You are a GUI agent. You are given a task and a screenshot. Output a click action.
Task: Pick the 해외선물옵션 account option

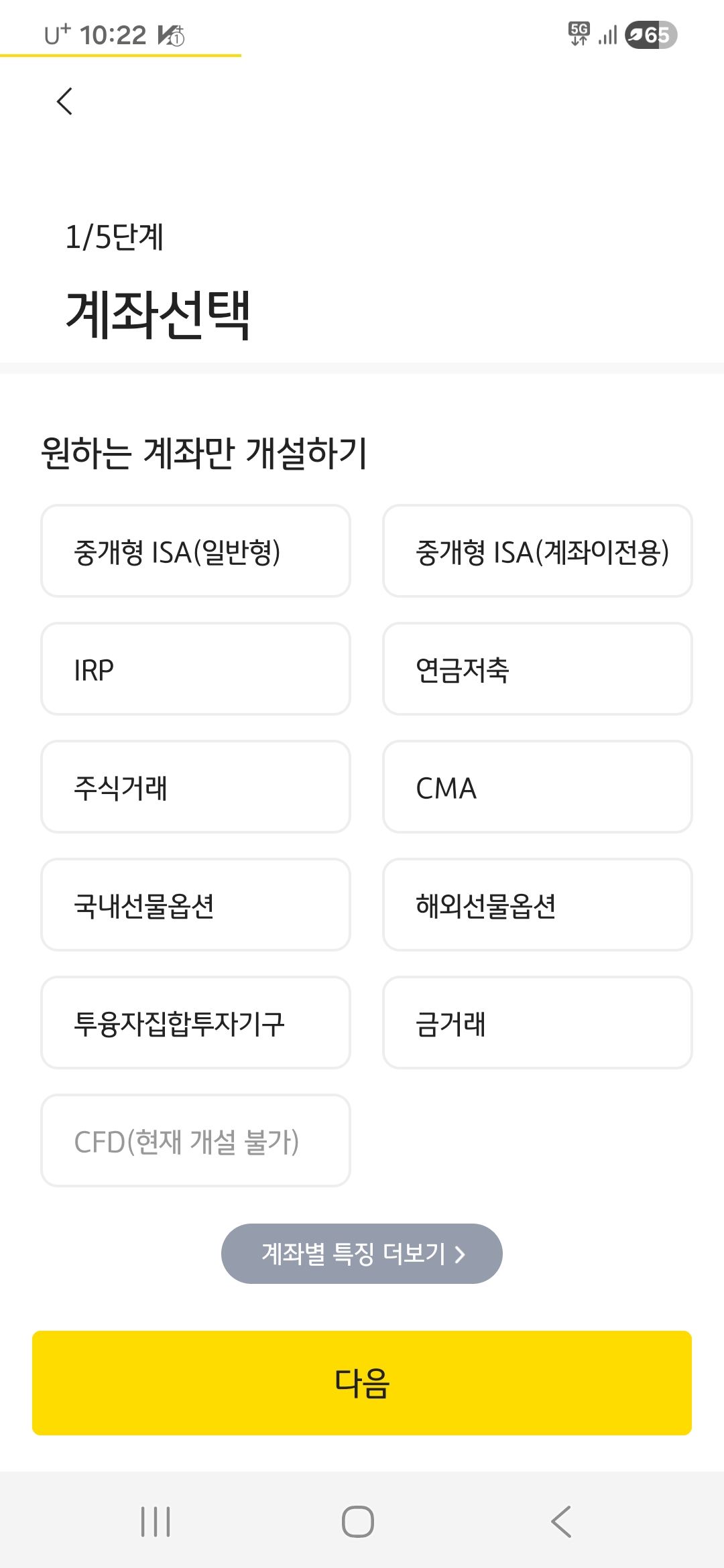(x=538, y=905)
